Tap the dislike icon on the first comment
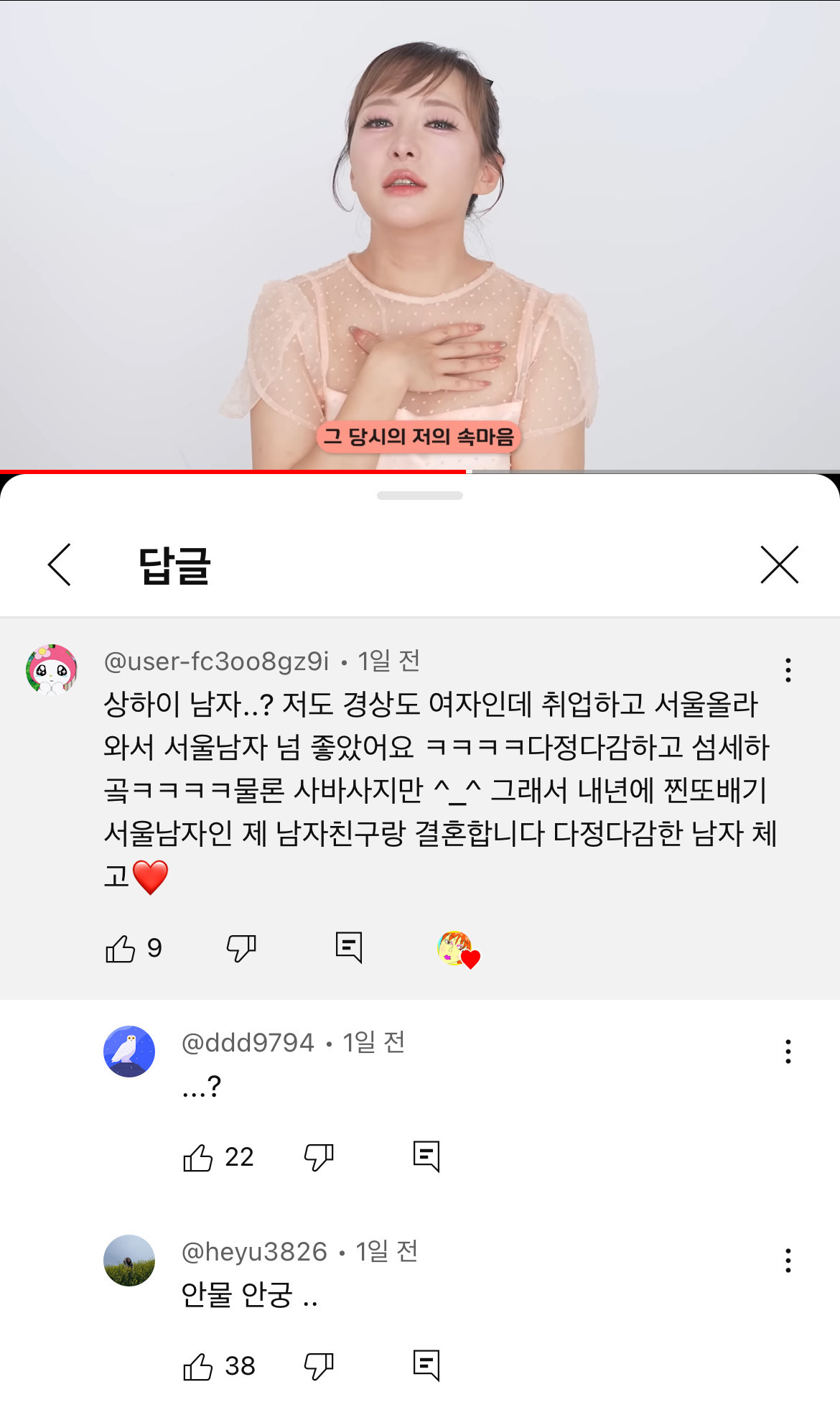This screenshot has height=1420, width=840. coord(241,948)
